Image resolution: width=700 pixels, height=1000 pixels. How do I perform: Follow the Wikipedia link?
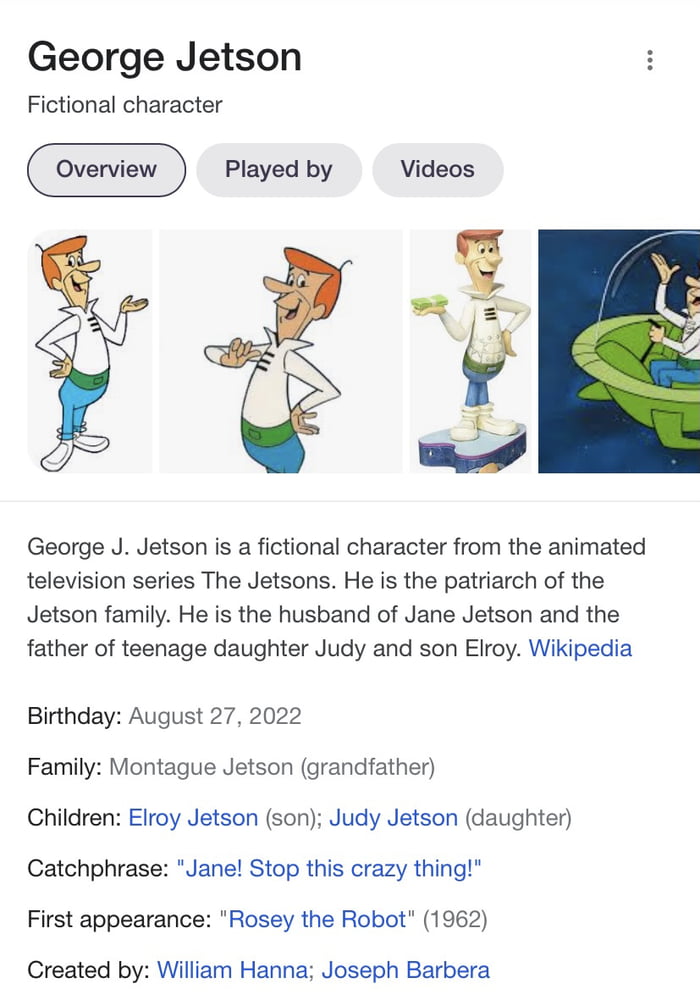[580, 648]
